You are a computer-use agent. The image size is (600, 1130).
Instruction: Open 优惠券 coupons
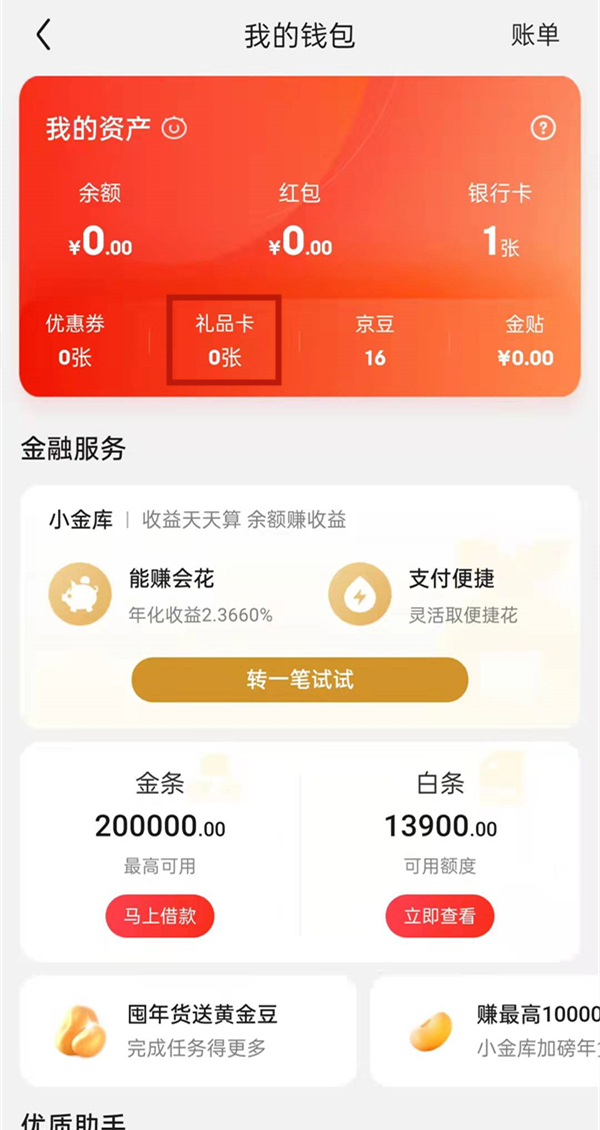(75, 341)
